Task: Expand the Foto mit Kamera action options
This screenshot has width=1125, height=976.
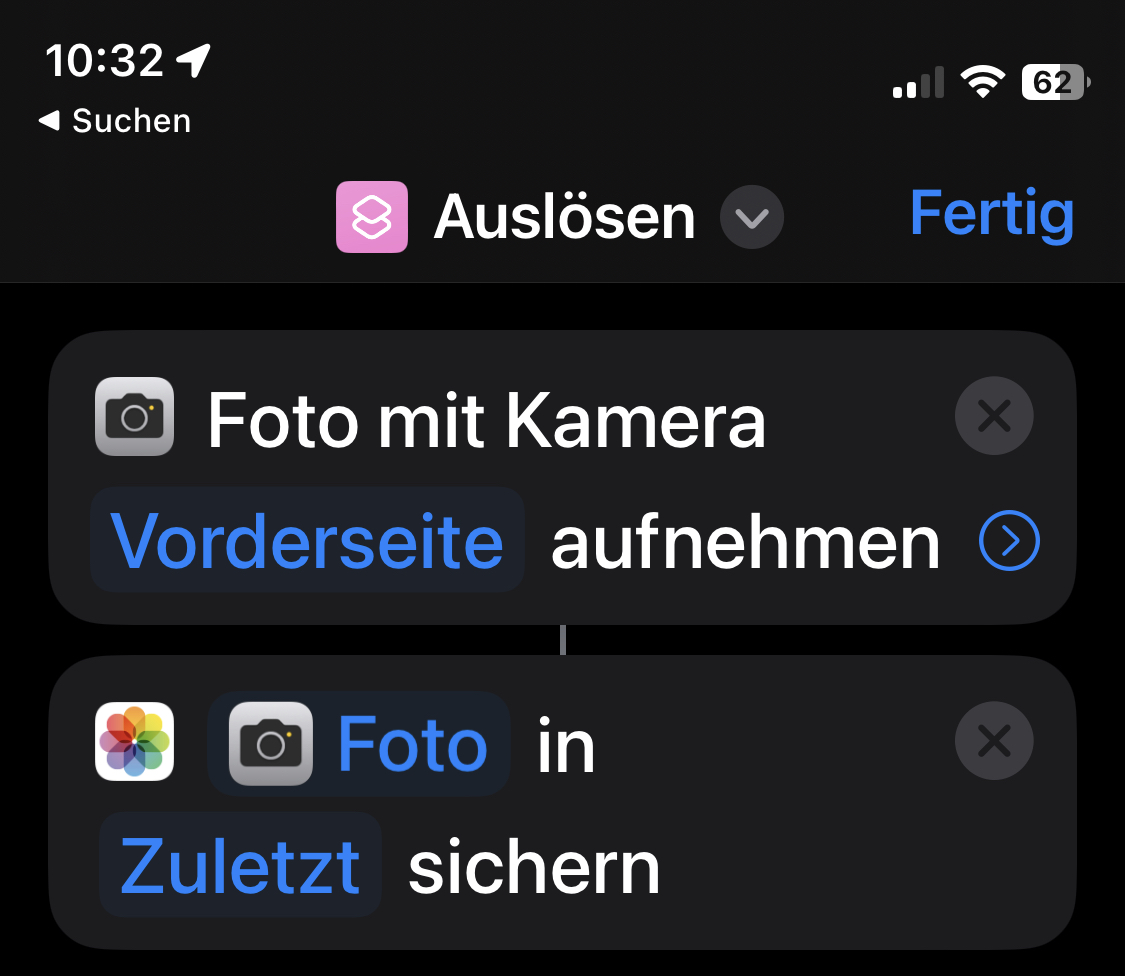Action: (1009, 541)
